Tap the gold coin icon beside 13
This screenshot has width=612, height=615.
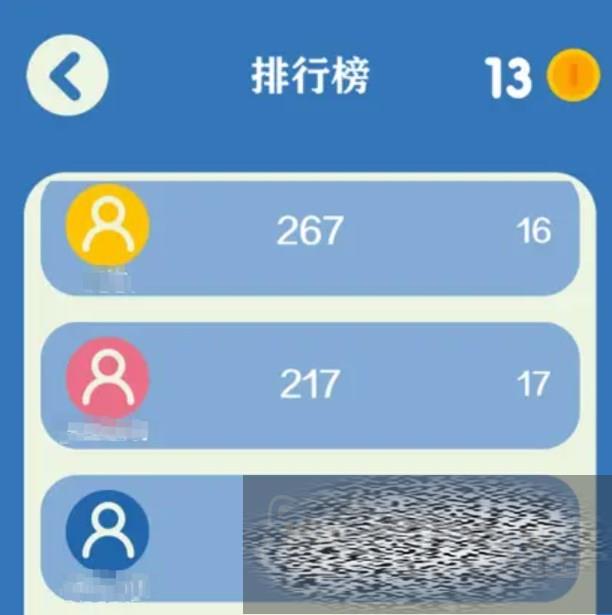coord(573,76)
